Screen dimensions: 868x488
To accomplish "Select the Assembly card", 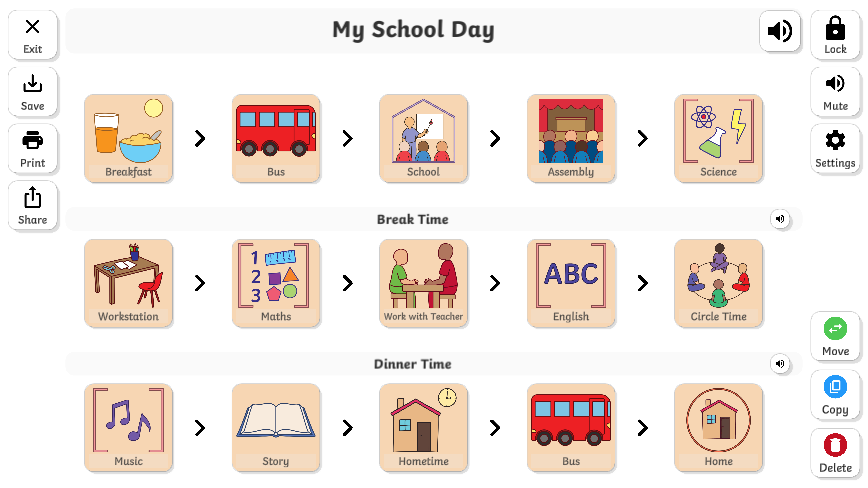I will 571,138.
